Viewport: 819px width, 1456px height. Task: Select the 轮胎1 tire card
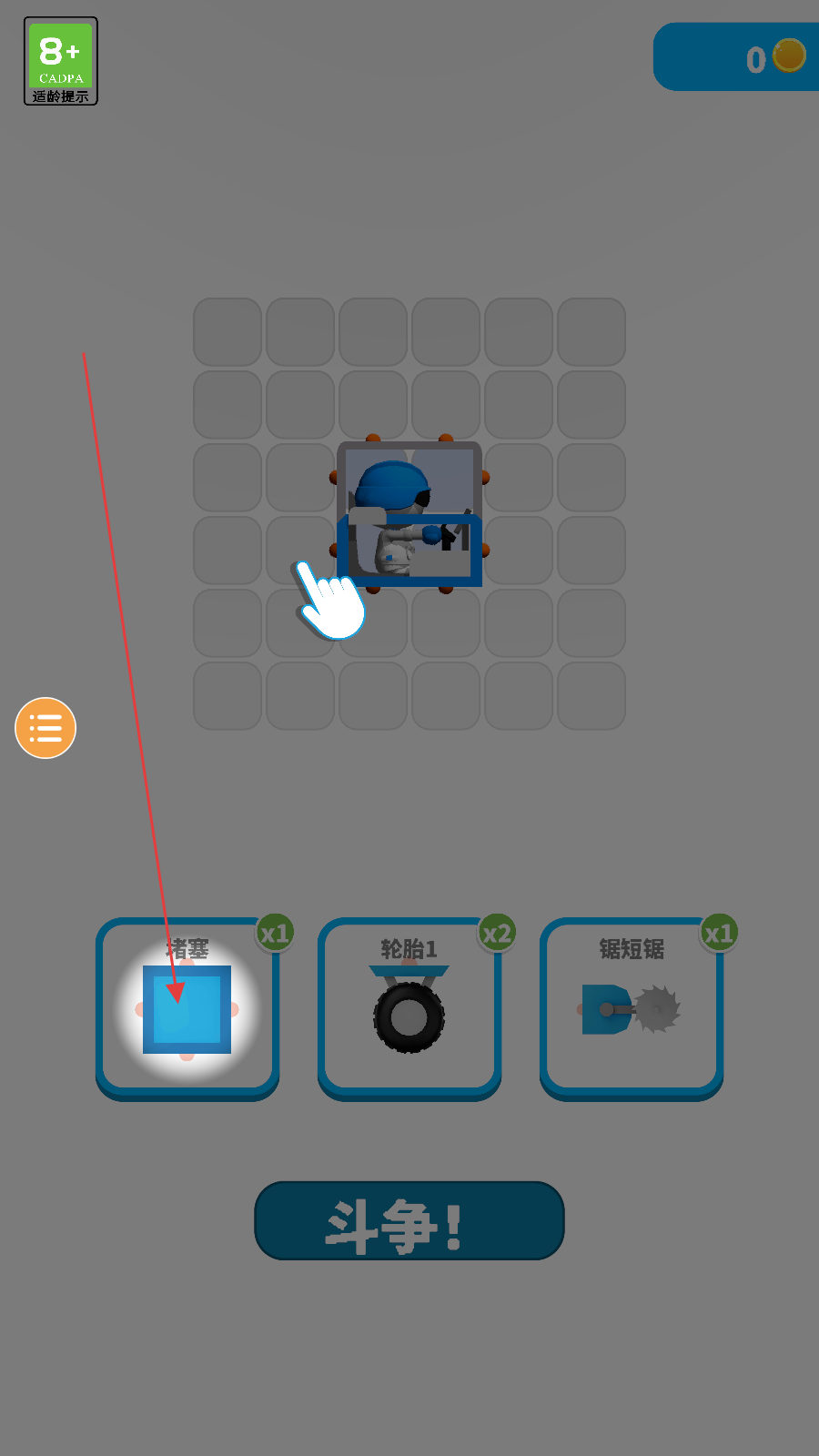409,1007
